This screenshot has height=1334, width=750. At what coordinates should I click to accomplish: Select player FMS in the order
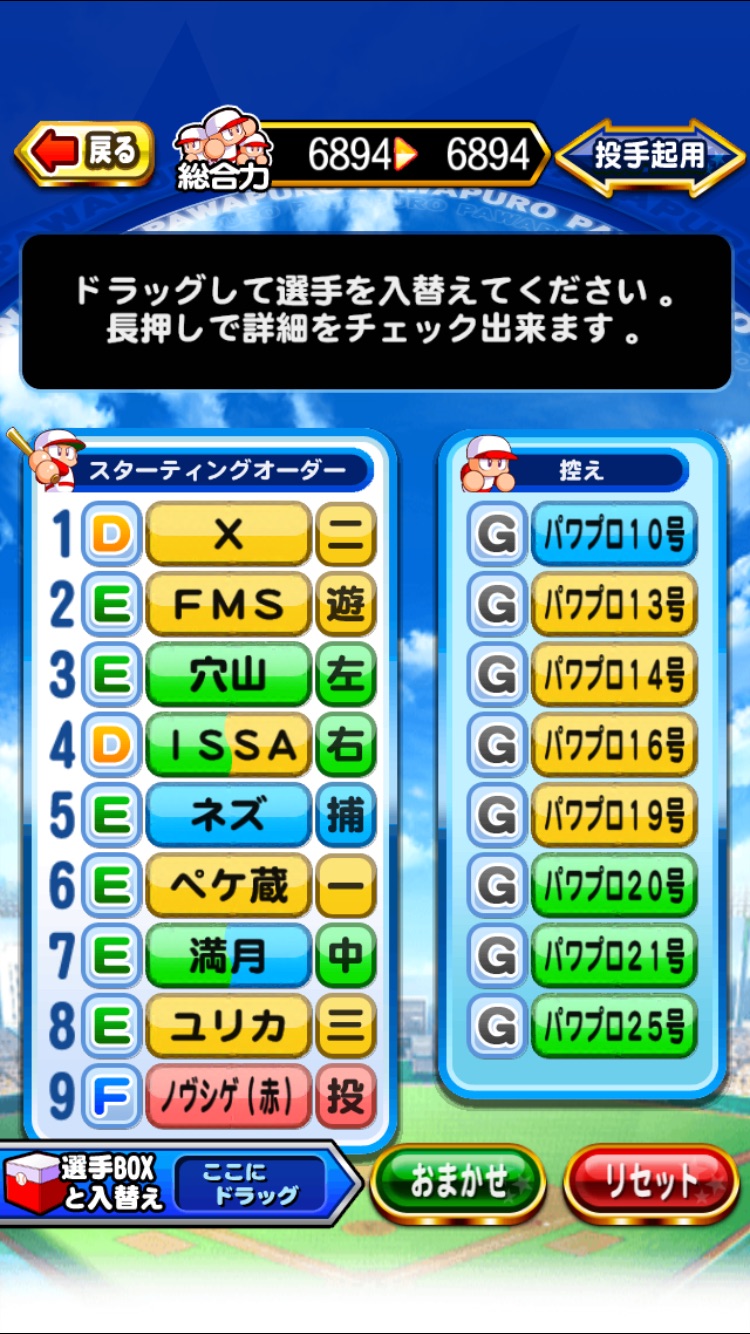pos(229,605)
